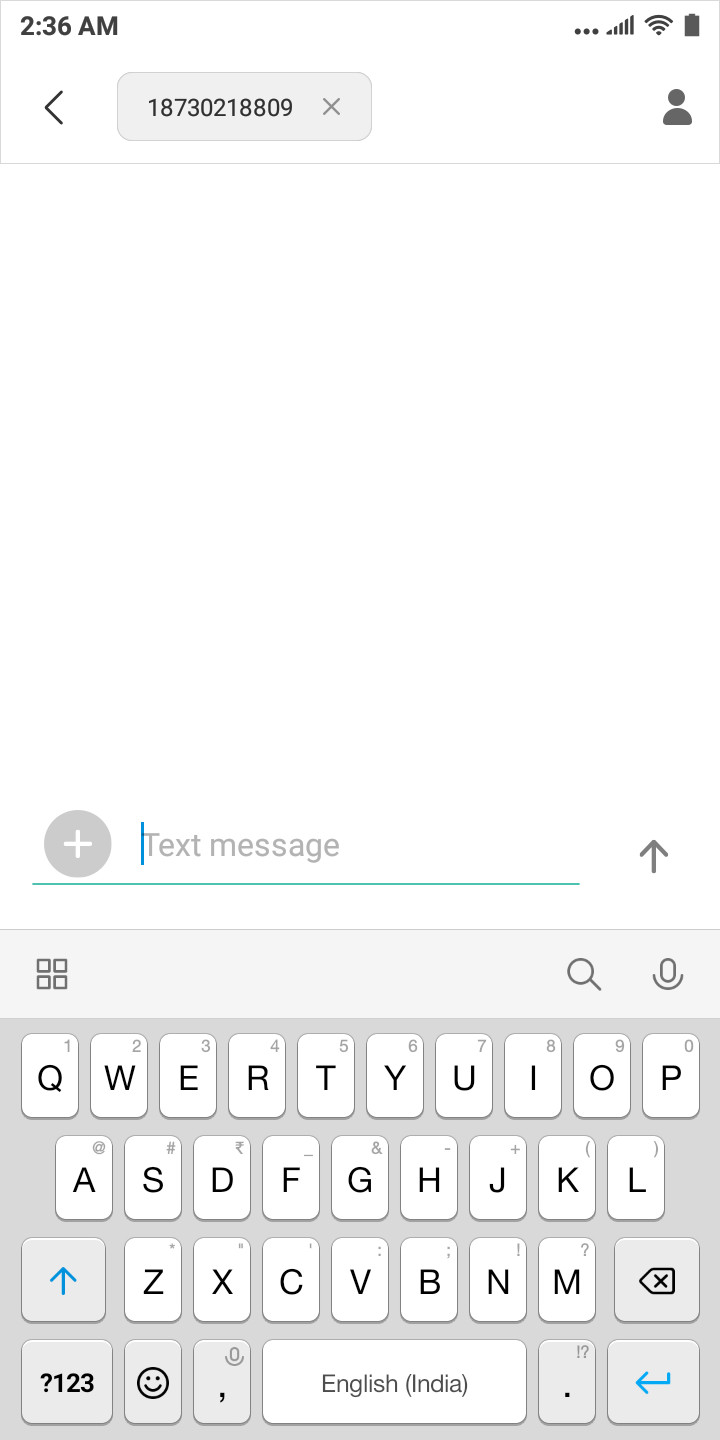
Task: Remove recipient 18730218809 with the X
Action: tap(331, 107)
